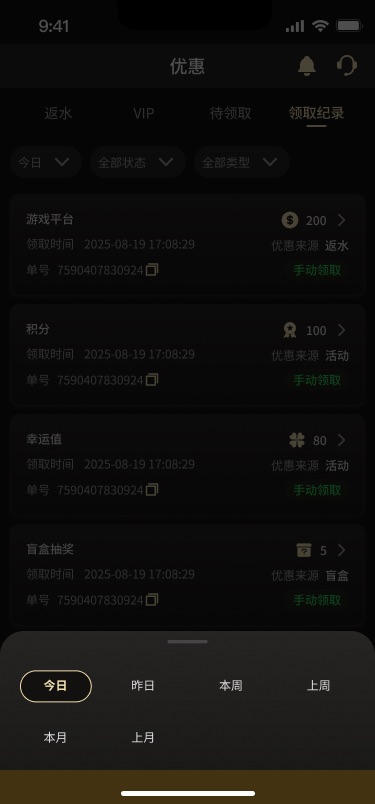Open the 待领取 tab
Screen dimensions: 375x804
(230, 113)
